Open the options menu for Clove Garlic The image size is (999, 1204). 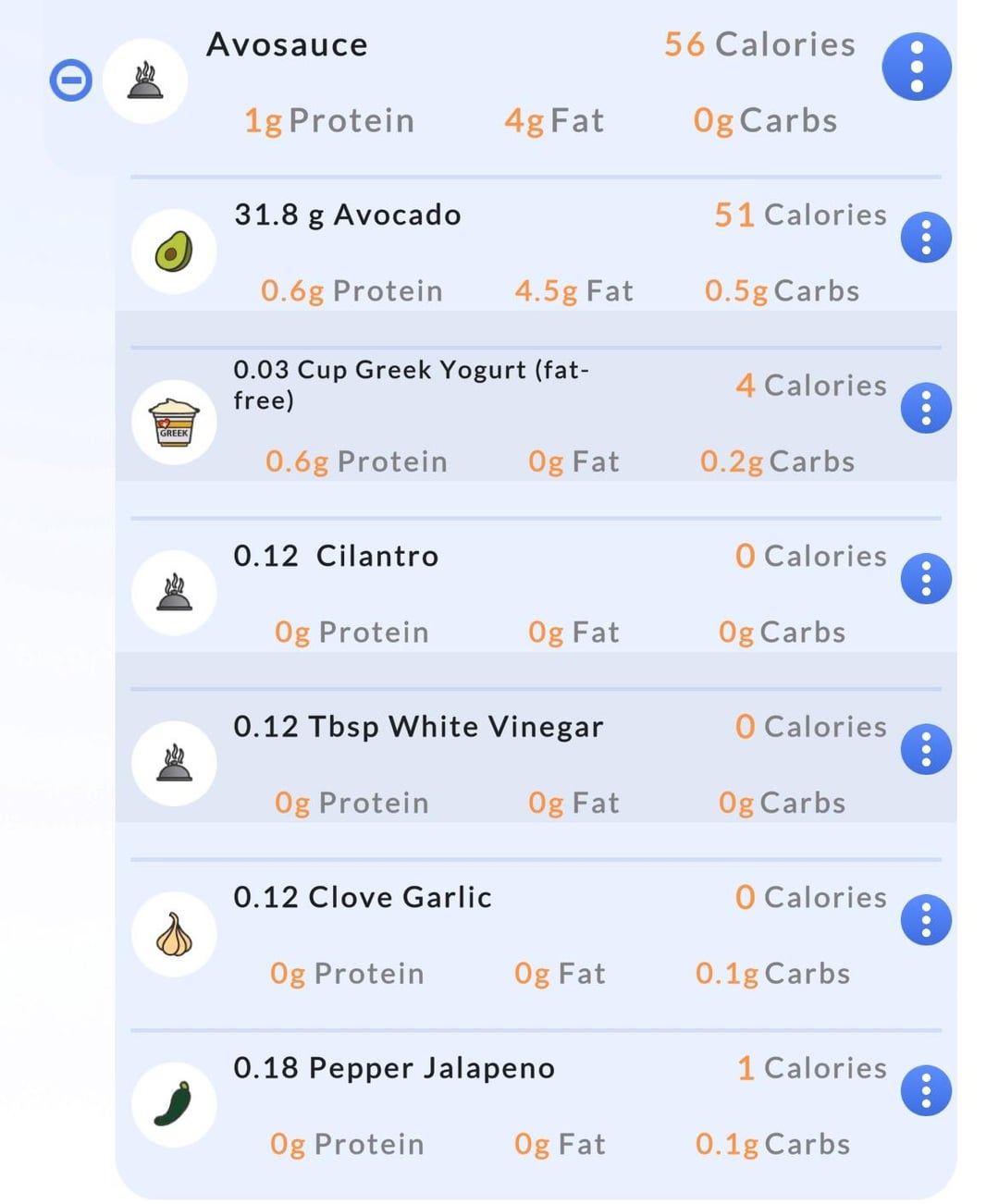click(926, 920)
